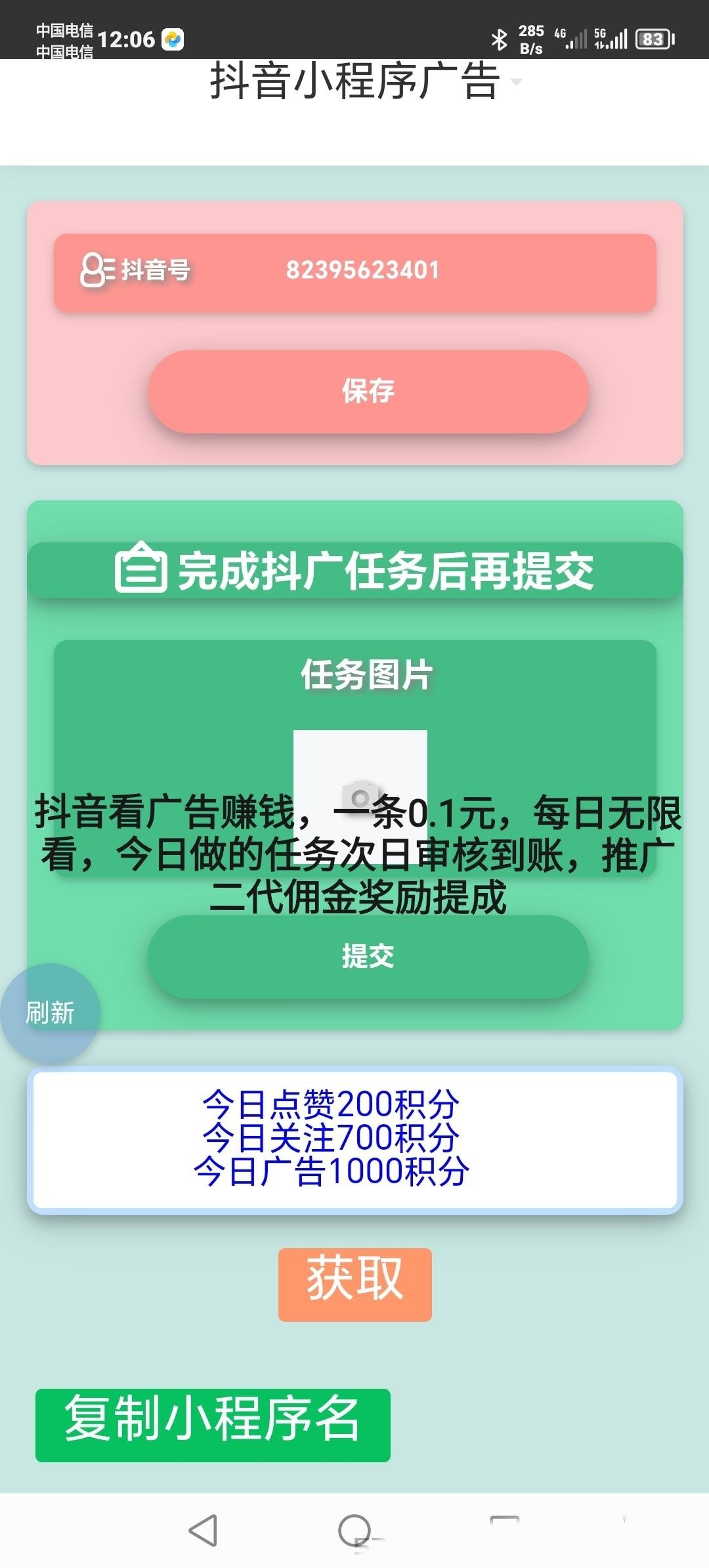709x1568 pixels.
Task: Expand the 抖音小程序广告 title dropdown
Action: pyautogui.click(x=516, y=81)
